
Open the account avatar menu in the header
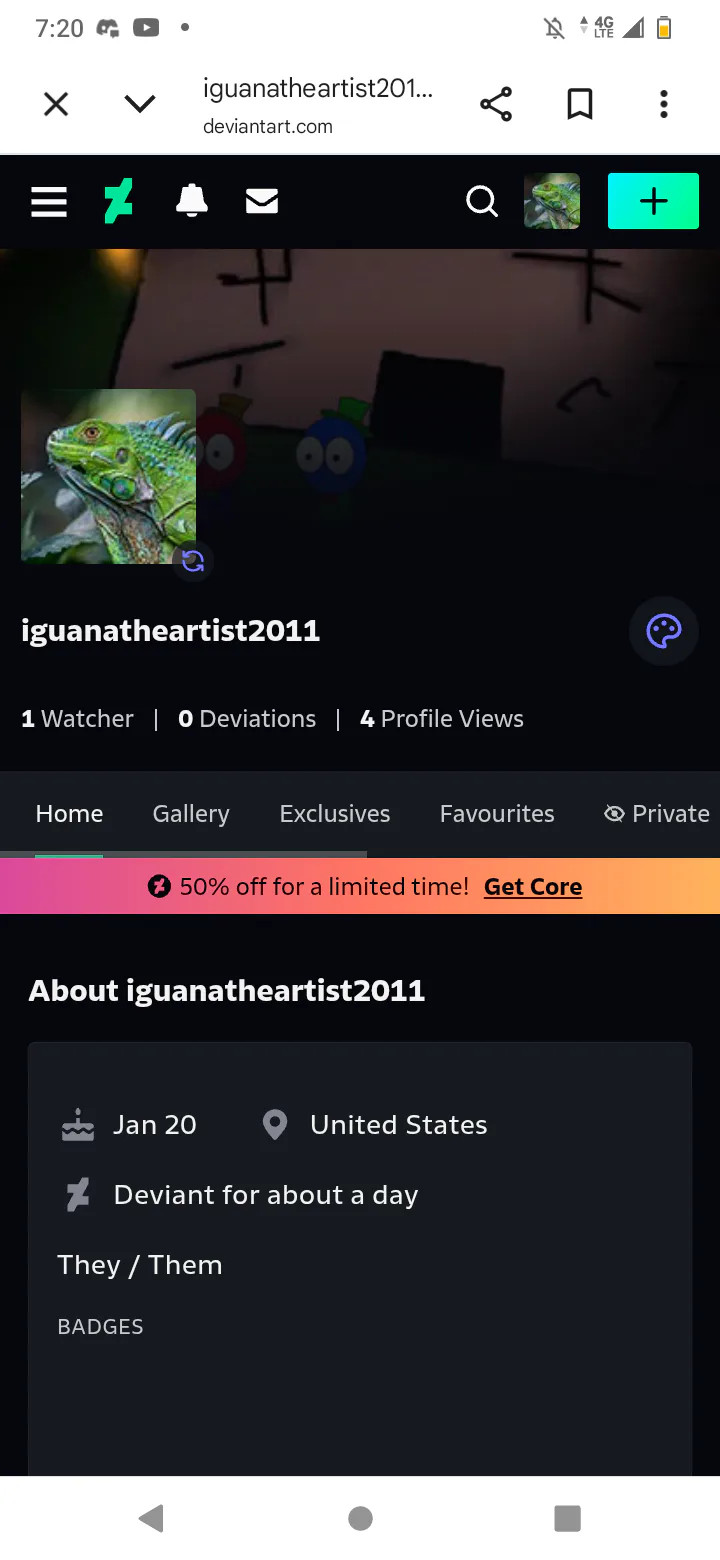coord(552,202)
